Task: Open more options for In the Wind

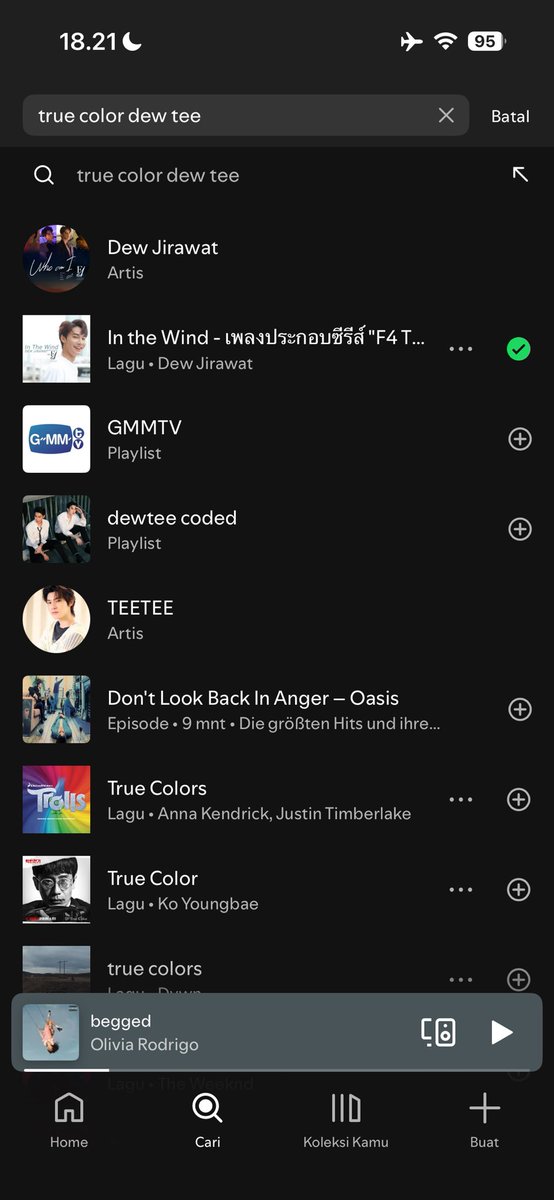Action: point(461,349)
